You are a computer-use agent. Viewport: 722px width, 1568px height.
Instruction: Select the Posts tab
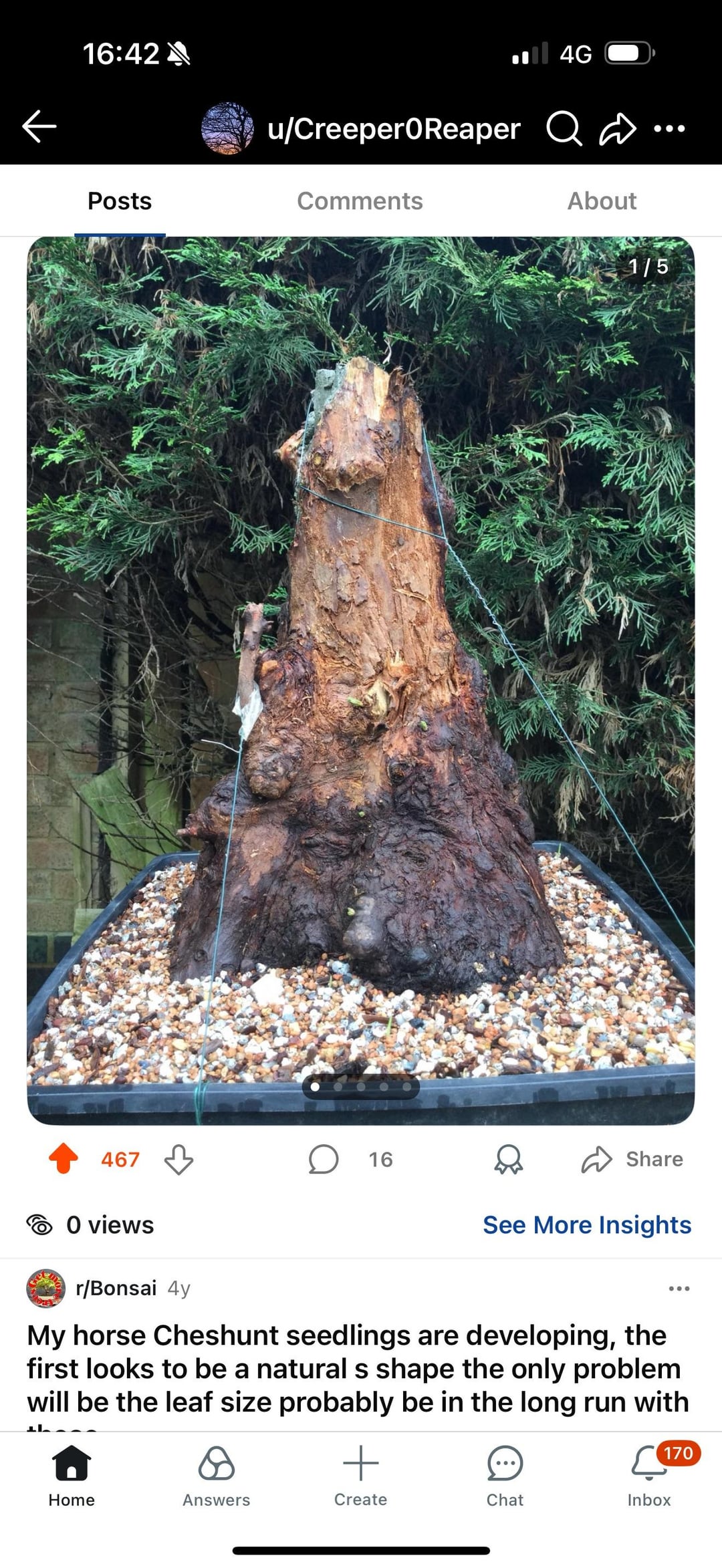(120, 201)
